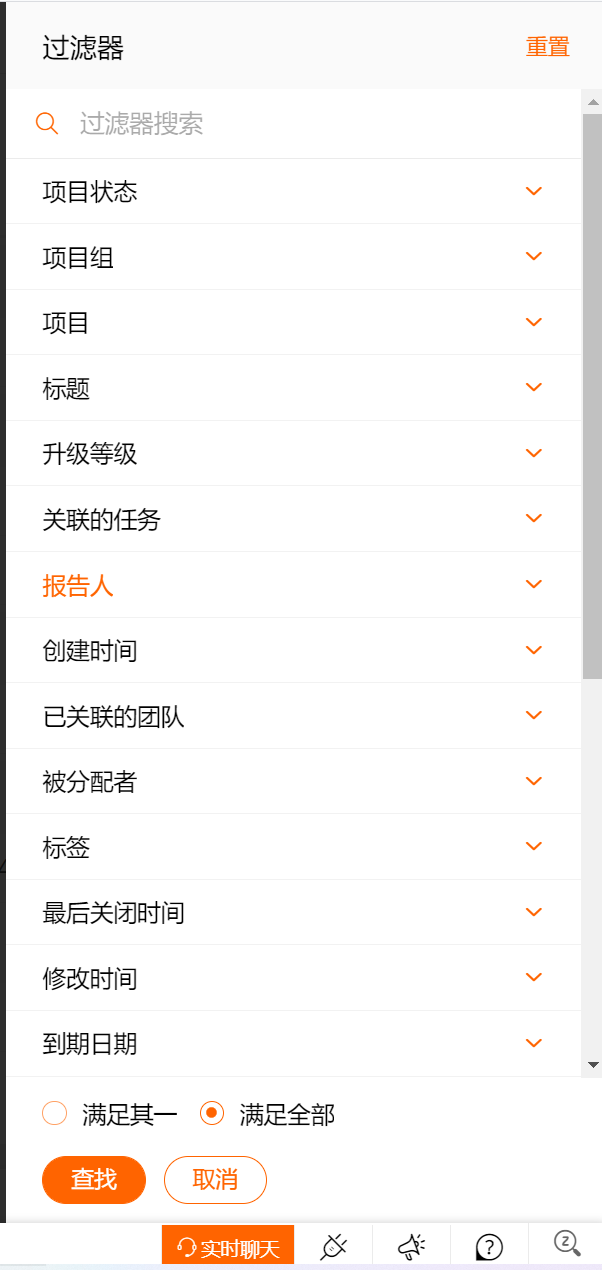
Task: Tap the 查找 search button
Action: click(x=94, y=1180)
